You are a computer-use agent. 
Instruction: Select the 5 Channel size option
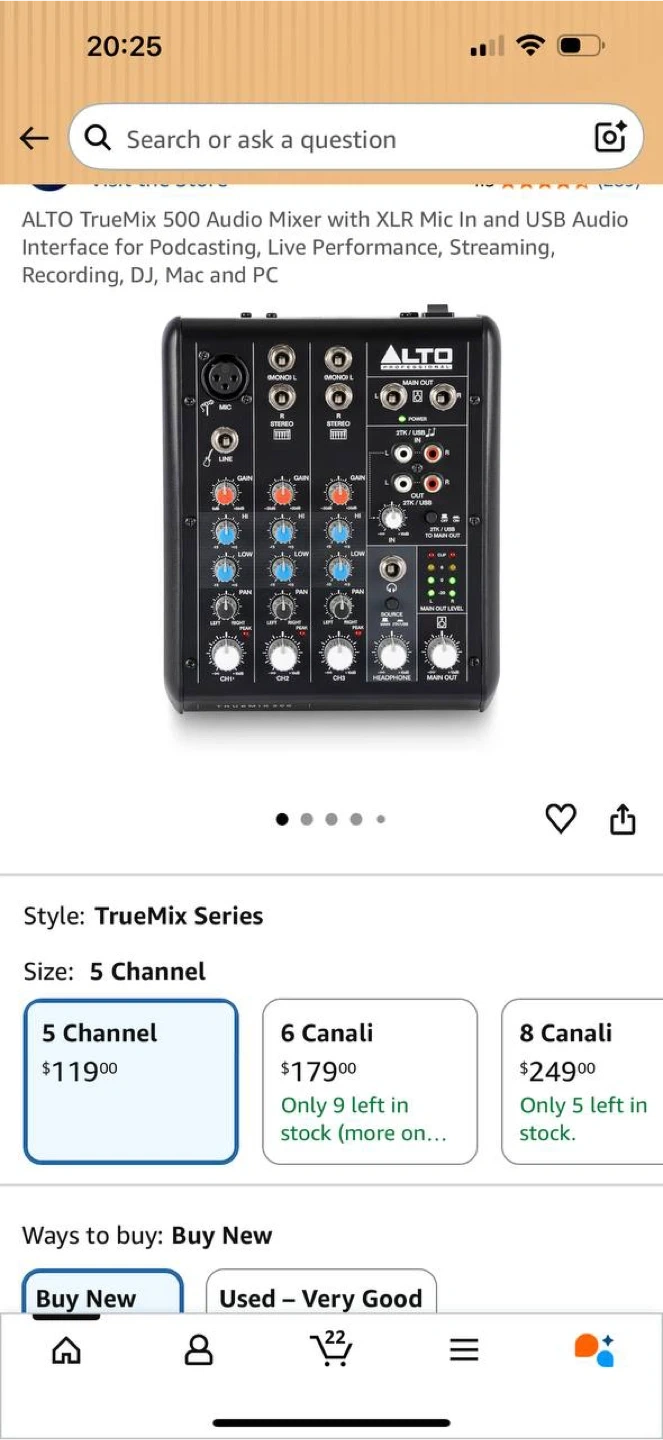[x=131, y=1081]
